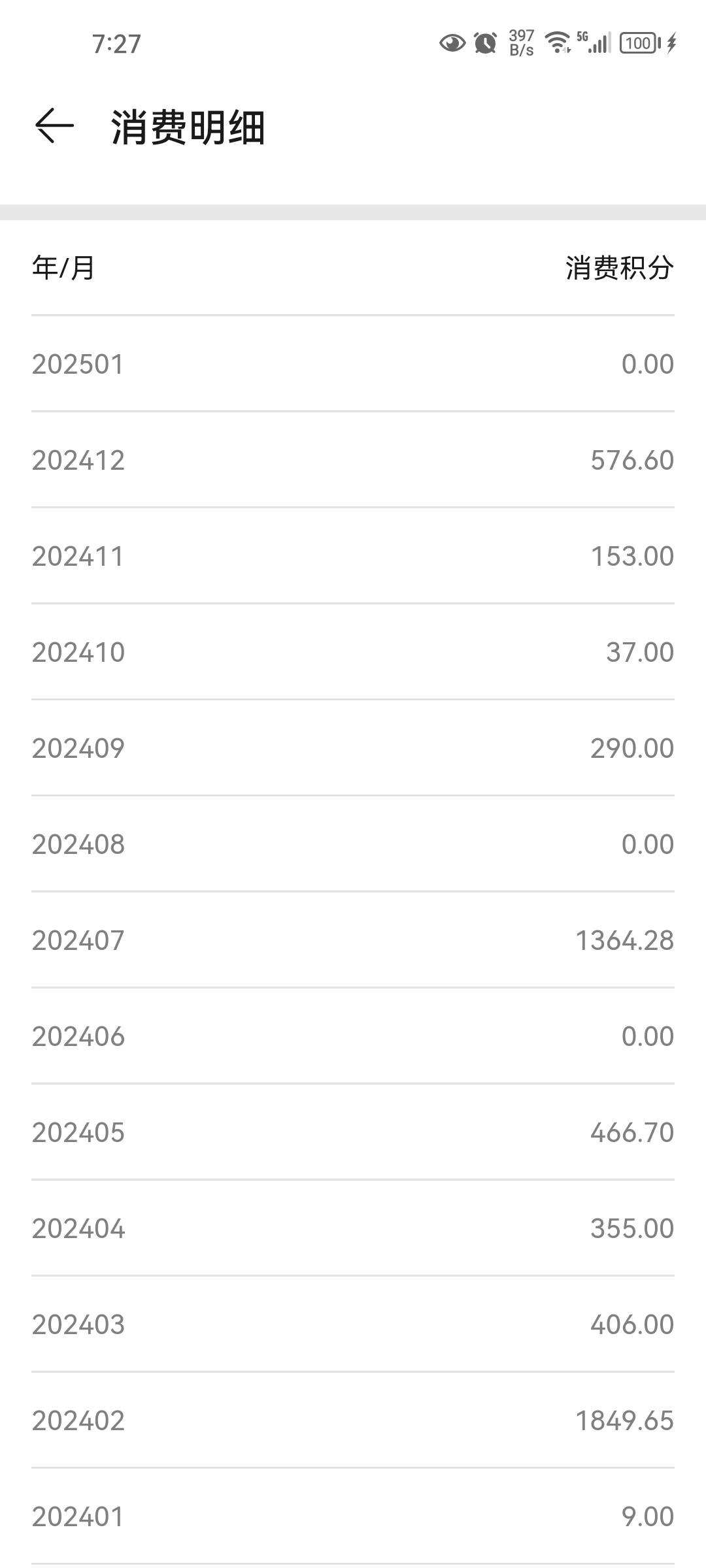Go back from the 消费明细 page
Viewport: 706px width, 1568px height.
(54, 125)
